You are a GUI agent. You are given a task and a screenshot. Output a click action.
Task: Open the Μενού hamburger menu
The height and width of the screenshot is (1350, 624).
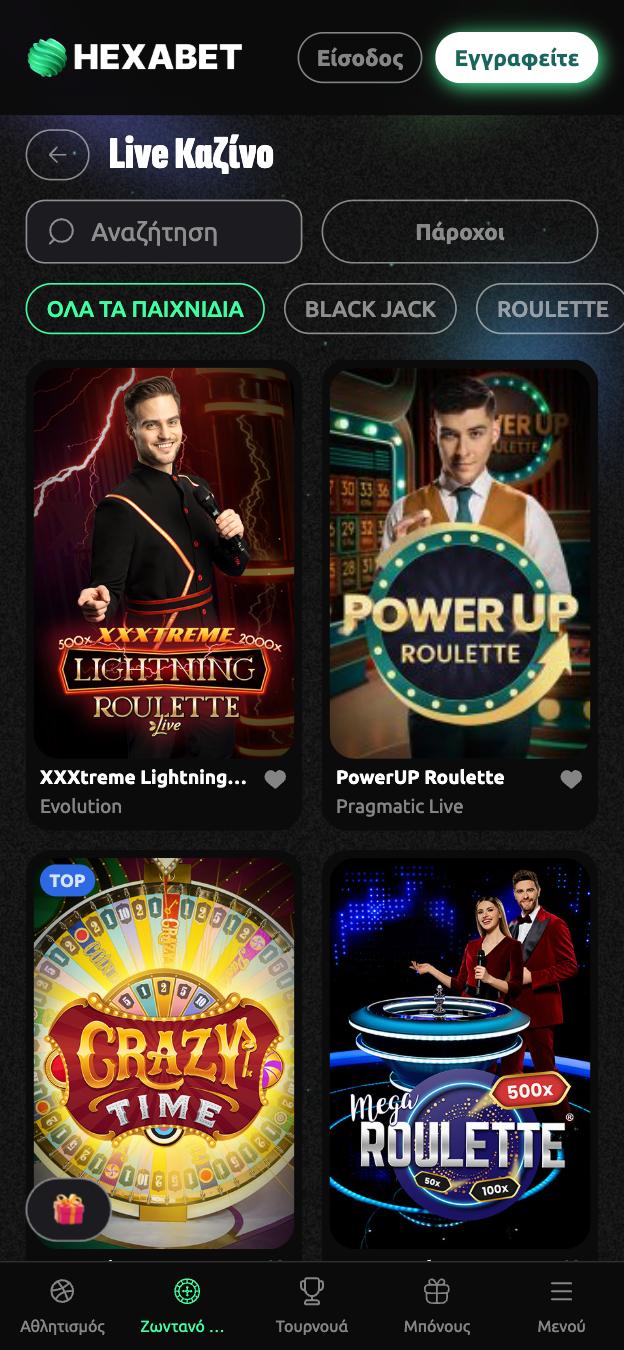pos(561,1306)
